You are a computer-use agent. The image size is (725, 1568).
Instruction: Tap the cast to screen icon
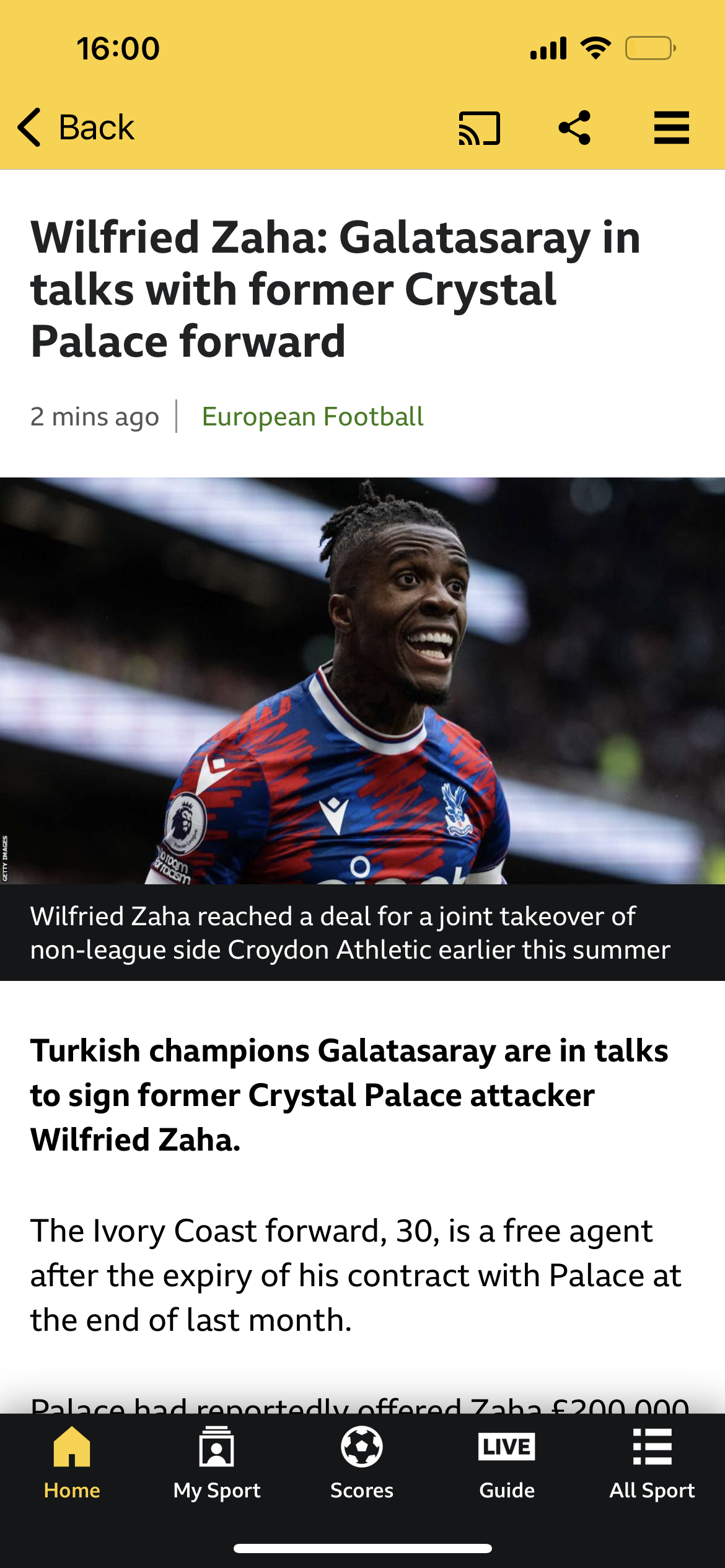(479, 128)
